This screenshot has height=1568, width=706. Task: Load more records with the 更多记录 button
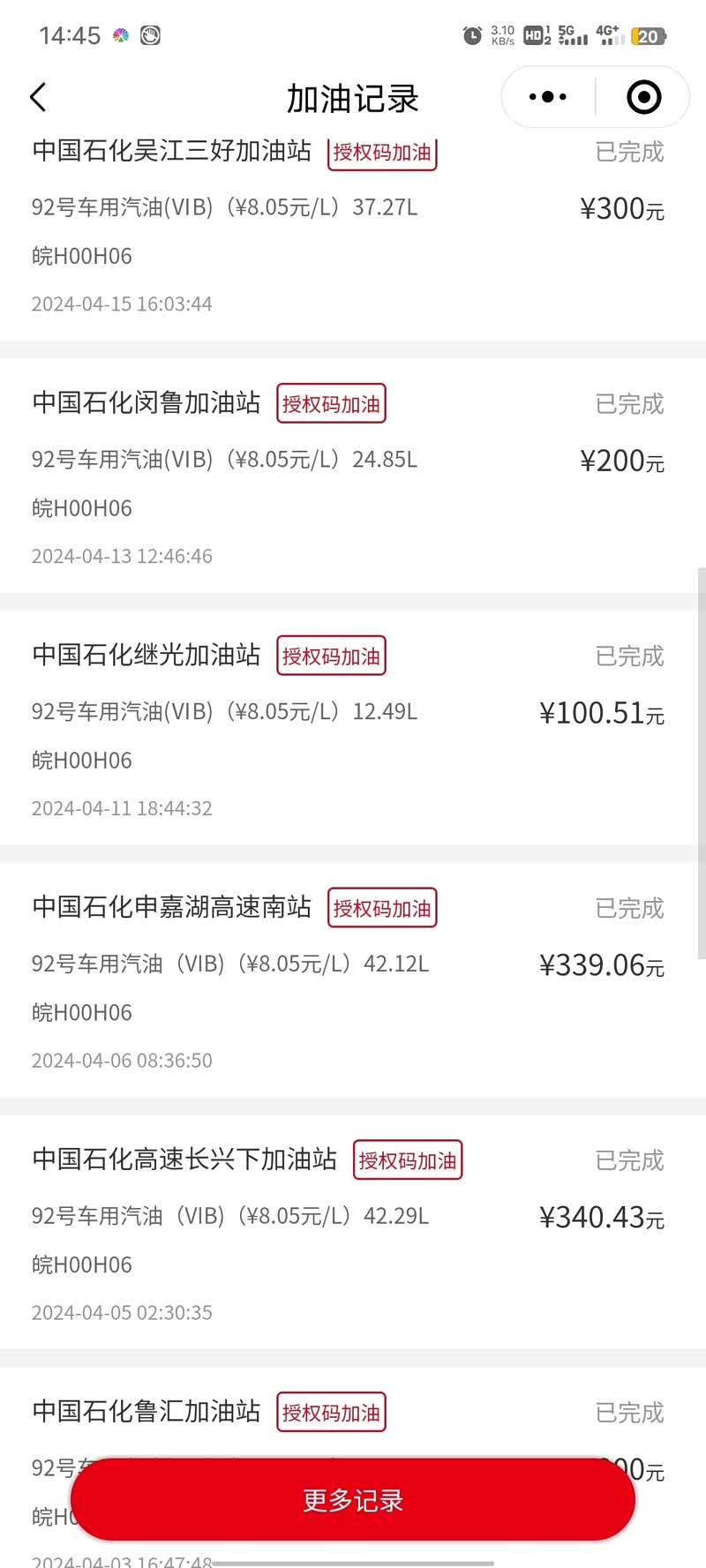click(353, 1499)
